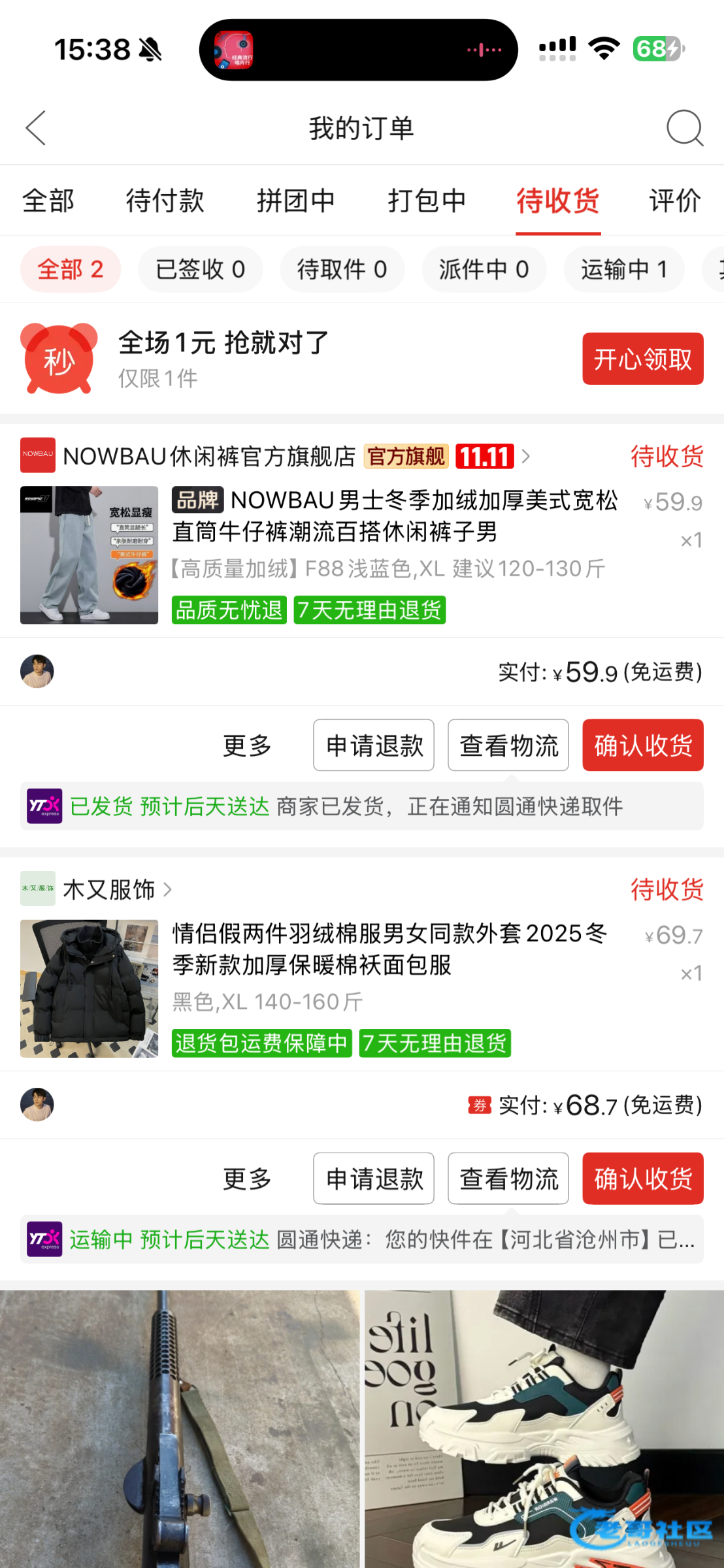
Task: Request refund for the NOWBAU jeans order
Action: pos(374,745)
